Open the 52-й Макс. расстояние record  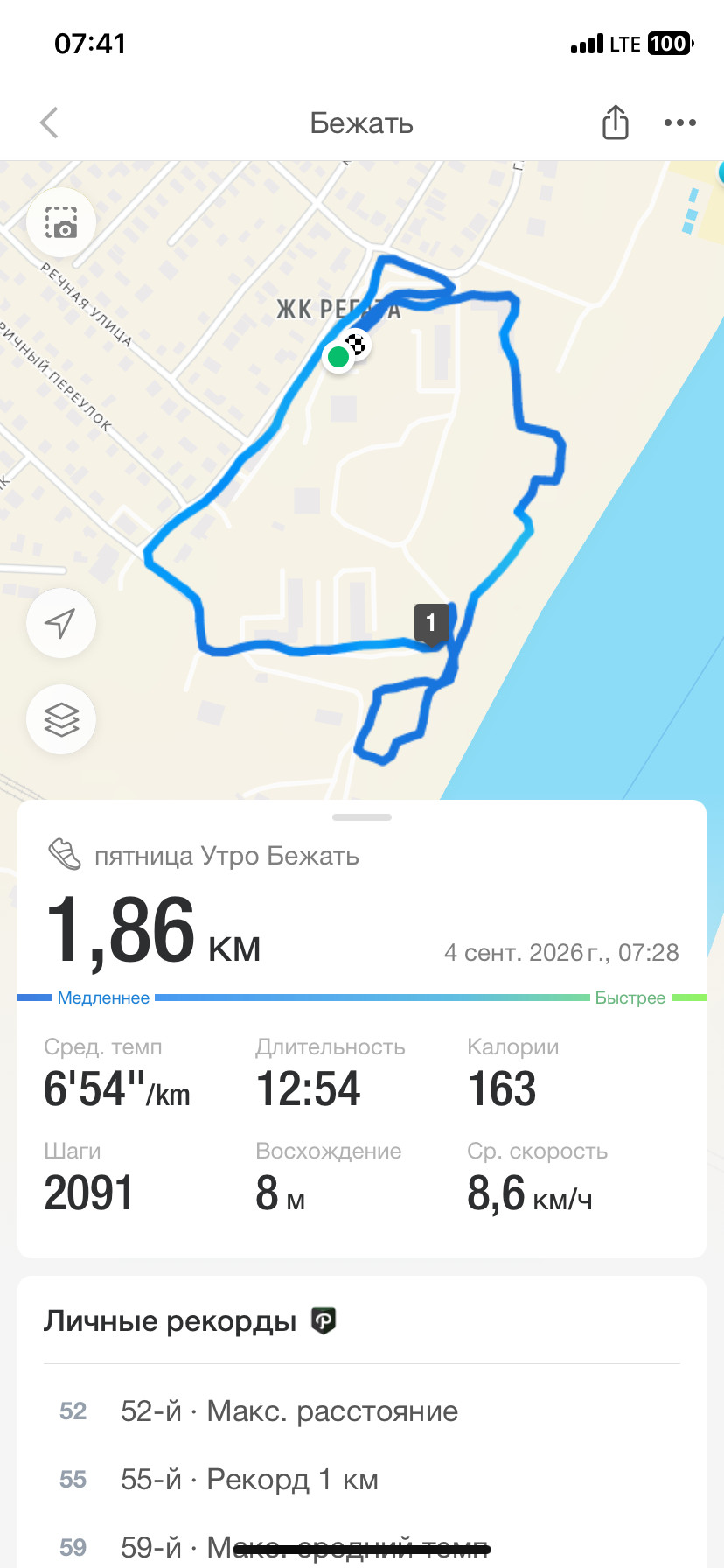pyautogui.click(x=362, y=1410)
